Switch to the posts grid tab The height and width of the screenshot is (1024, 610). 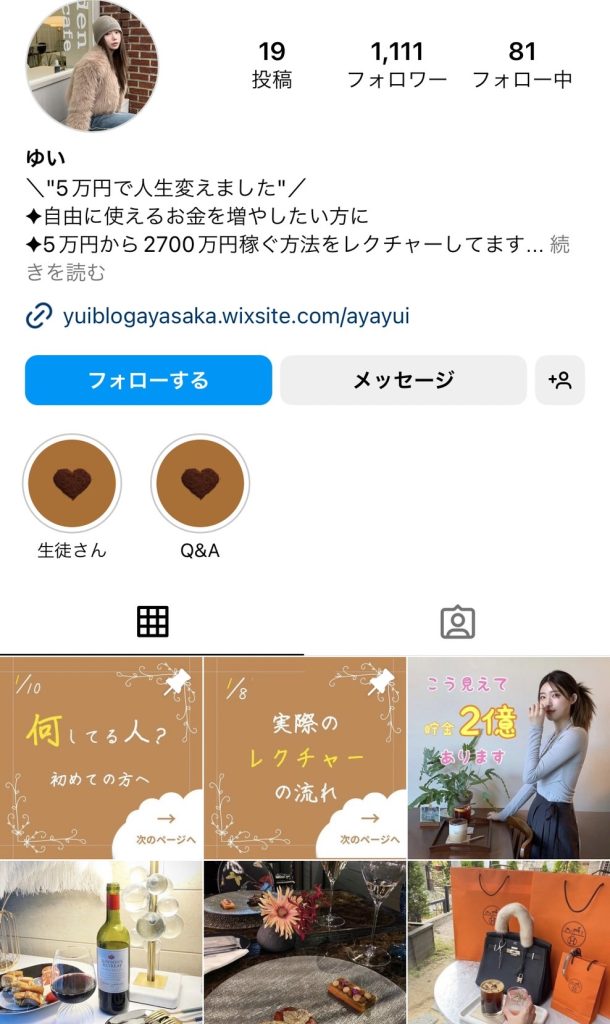click(x=152, y=622)
